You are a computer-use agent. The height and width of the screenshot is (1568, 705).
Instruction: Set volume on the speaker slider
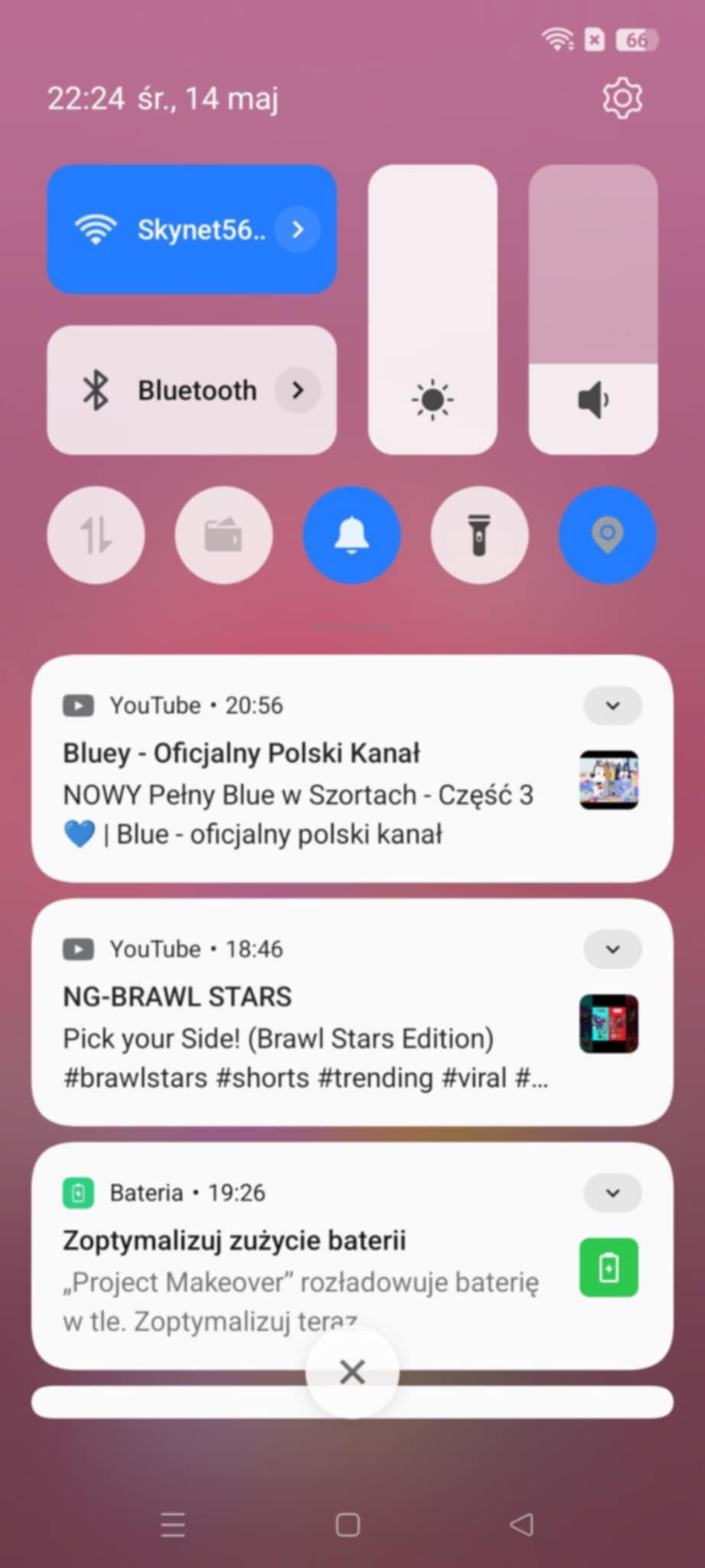click(593, 309)
